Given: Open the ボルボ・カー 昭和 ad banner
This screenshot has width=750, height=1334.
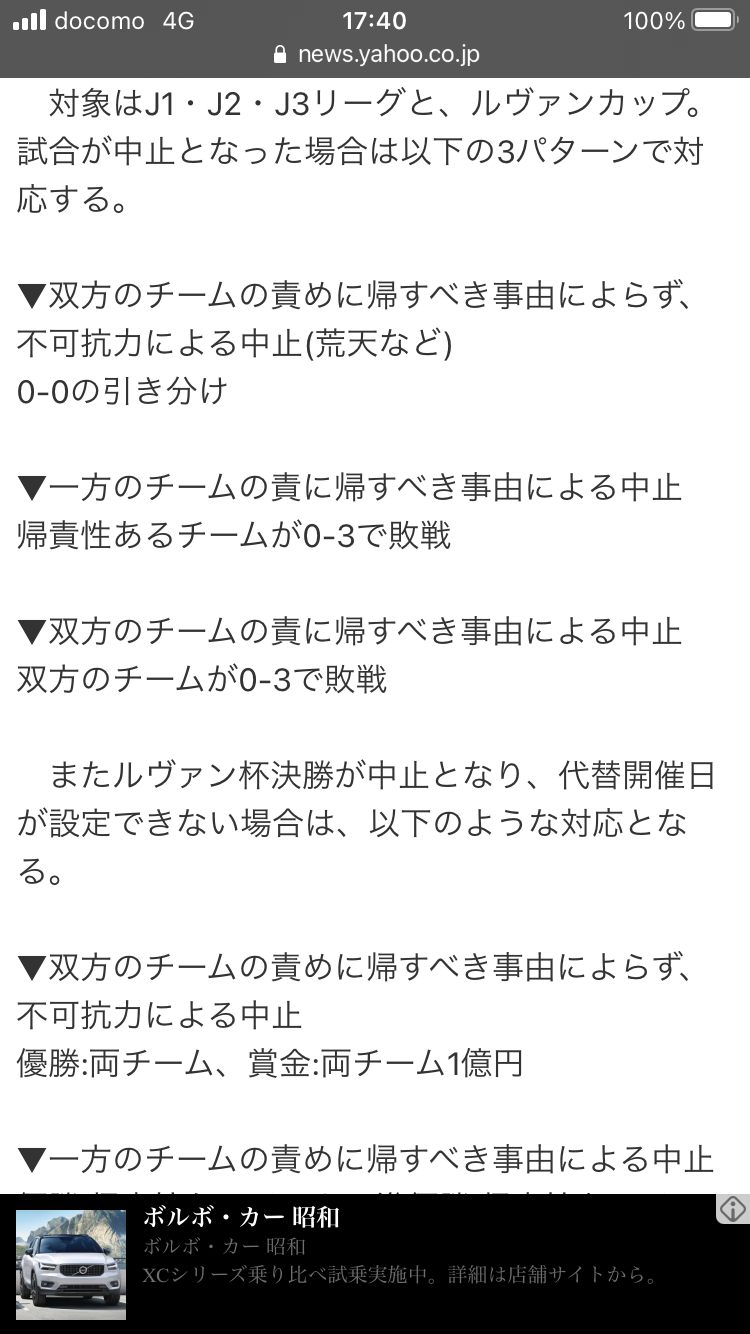Looking at the screenshot, I should point(375,1264).
